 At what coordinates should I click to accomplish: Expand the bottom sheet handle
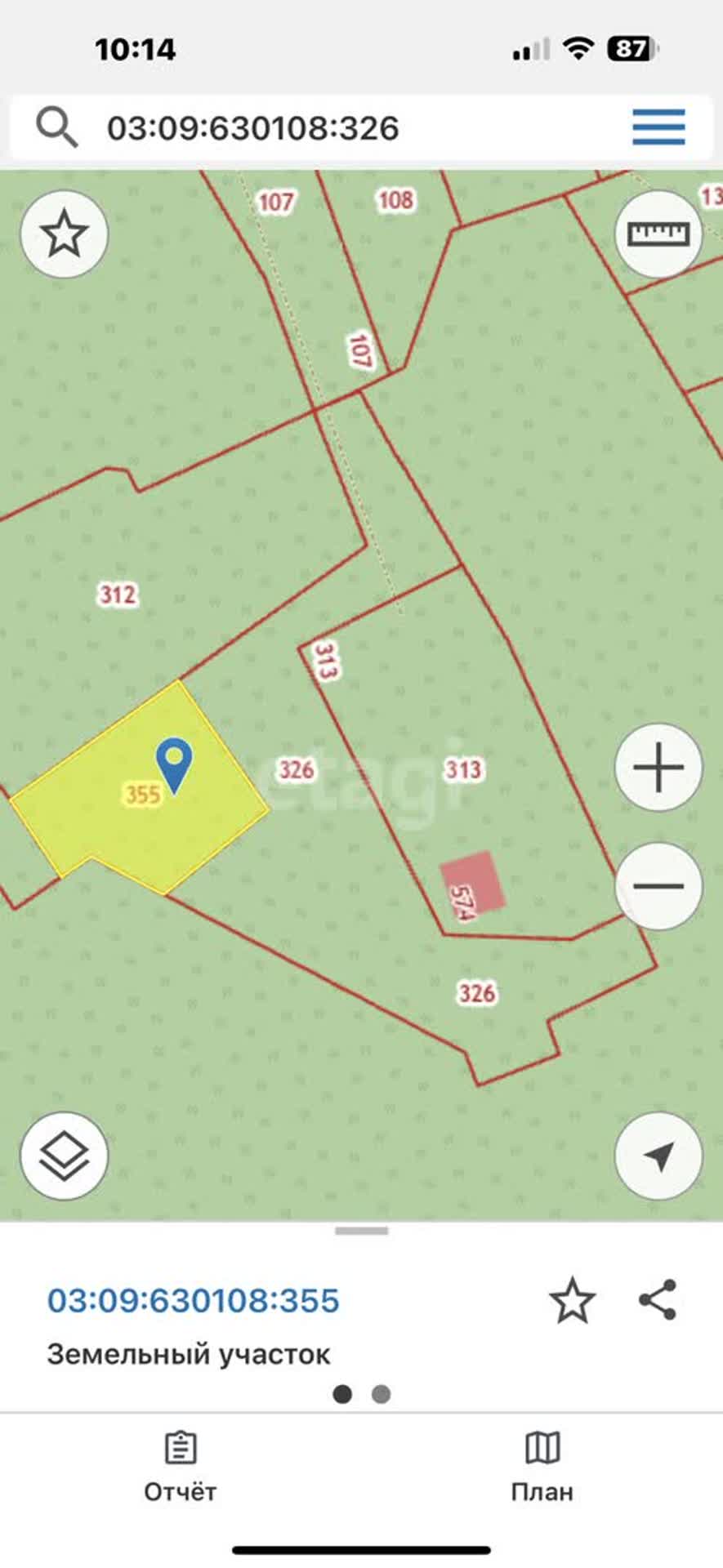(361, 1231)
